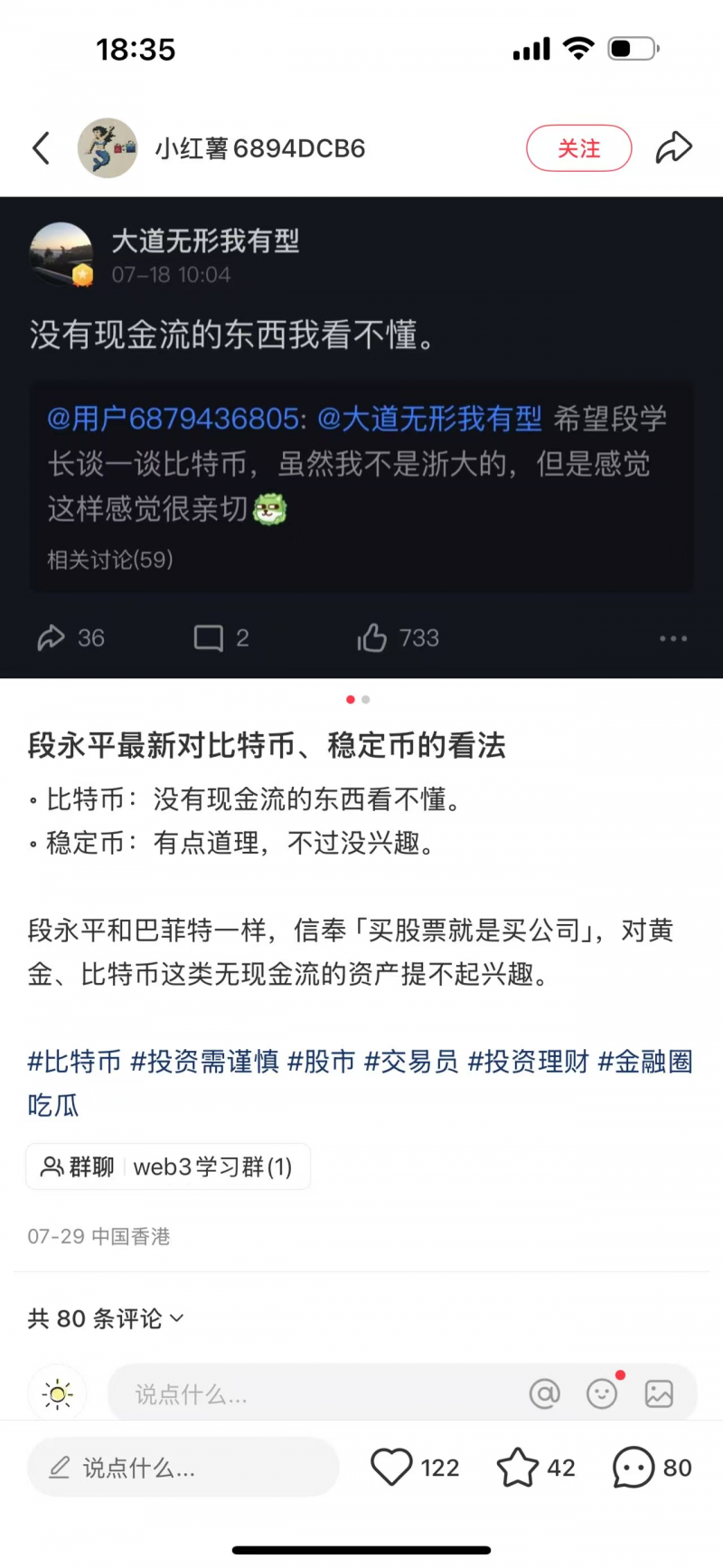Screen dimensions: 723x1568
Task: Join the web3学习群 group chat
Action: 168,1167
